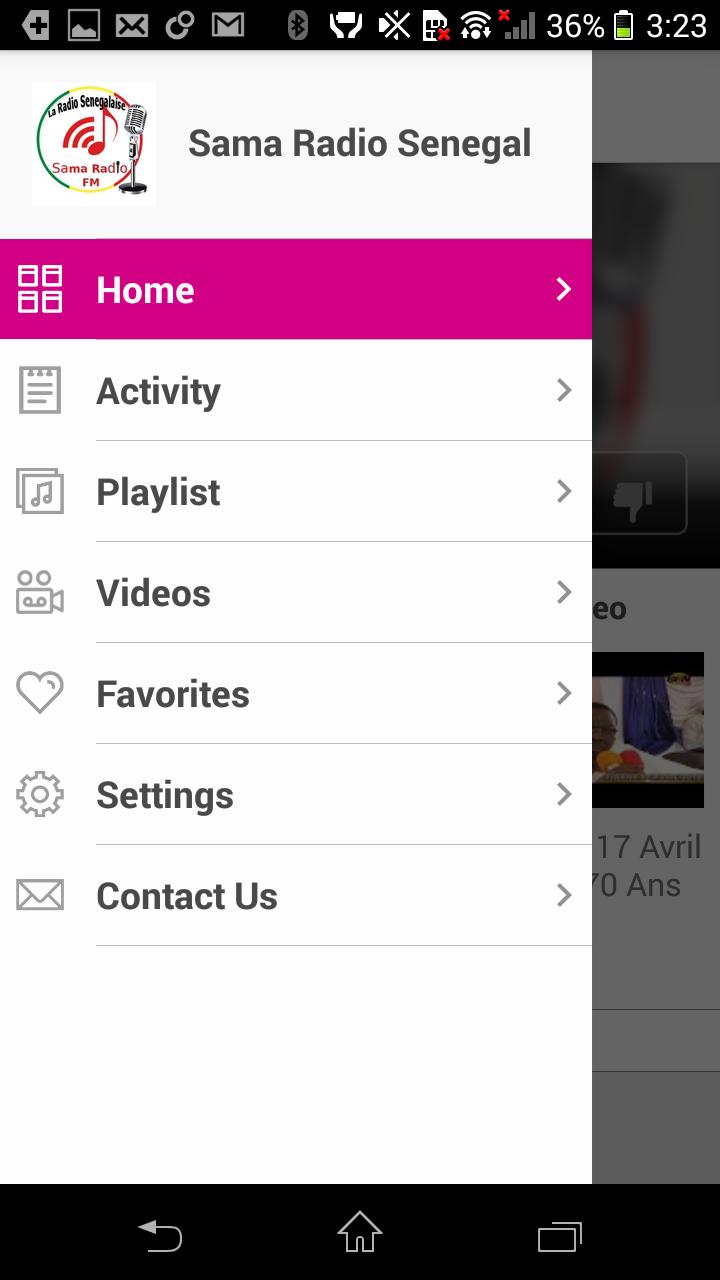
Task: Tap the thumbs-down dislike button
Action: [x=635, y=494]
